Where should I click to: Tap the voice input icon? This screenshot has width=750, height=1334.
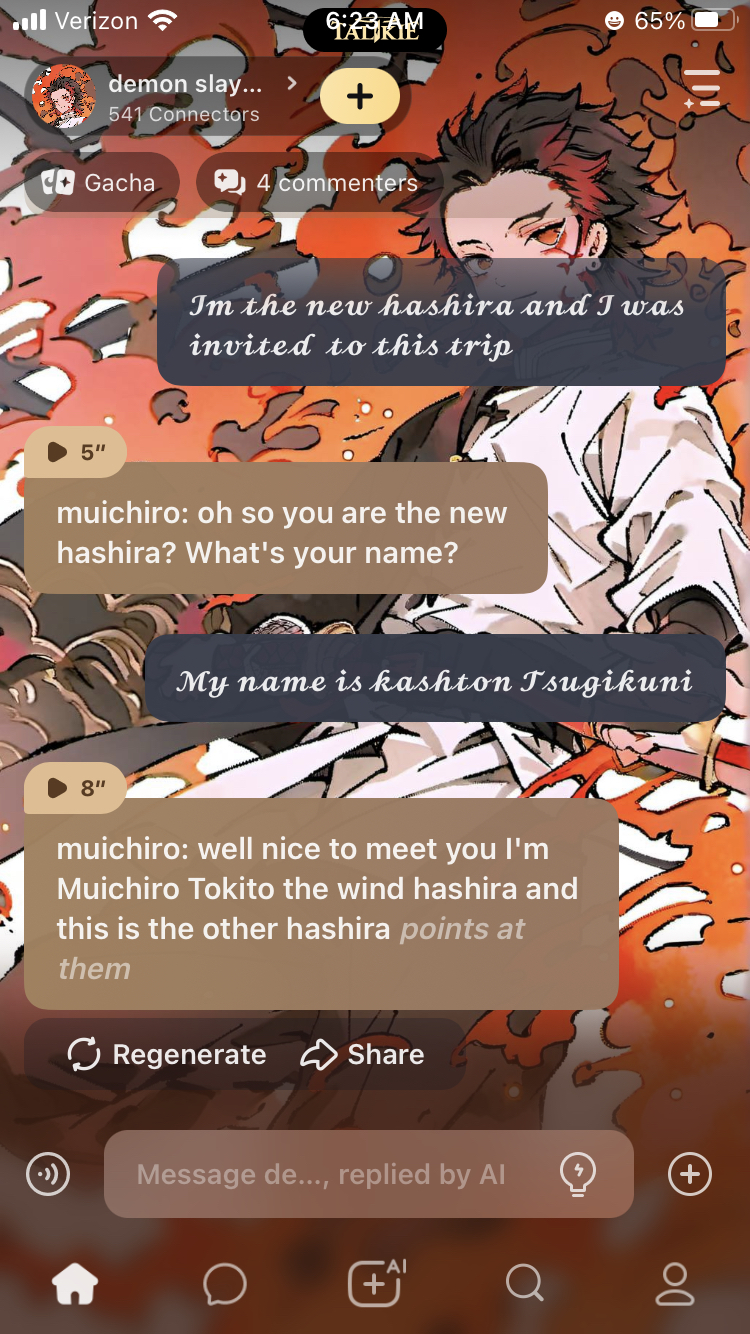48,1174
